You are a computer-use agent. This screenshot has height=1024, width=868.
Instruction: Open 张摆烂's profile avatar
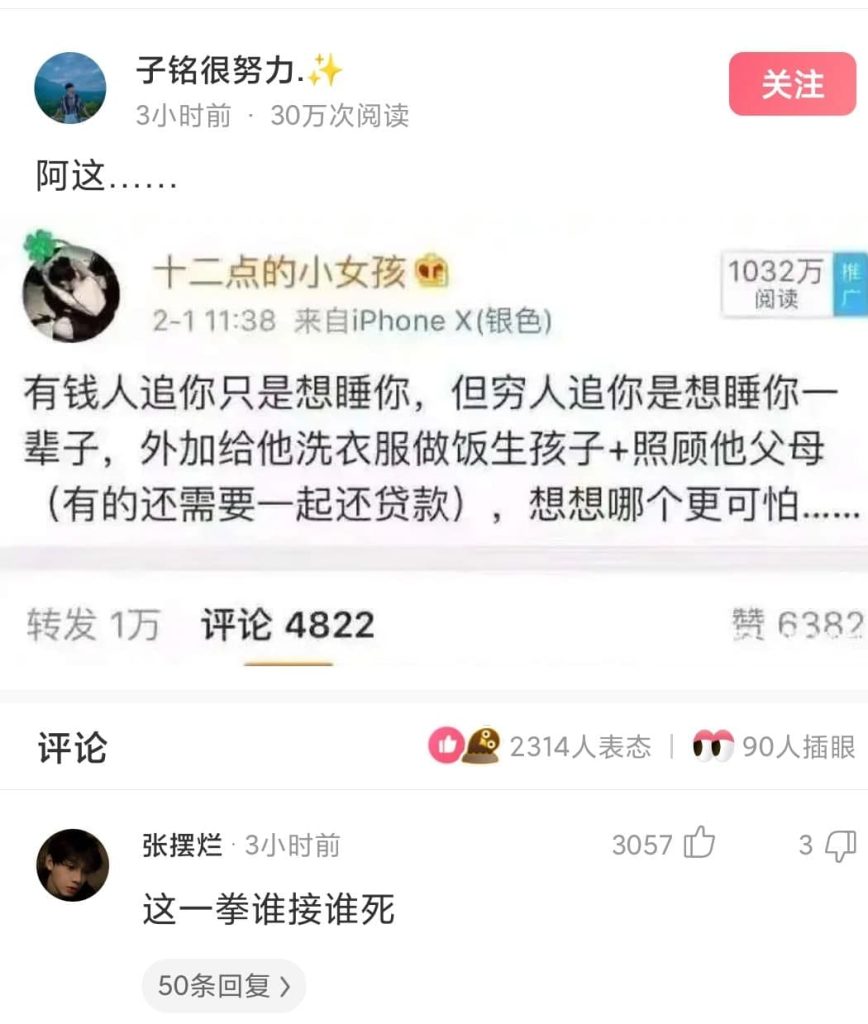pos(72,865)
